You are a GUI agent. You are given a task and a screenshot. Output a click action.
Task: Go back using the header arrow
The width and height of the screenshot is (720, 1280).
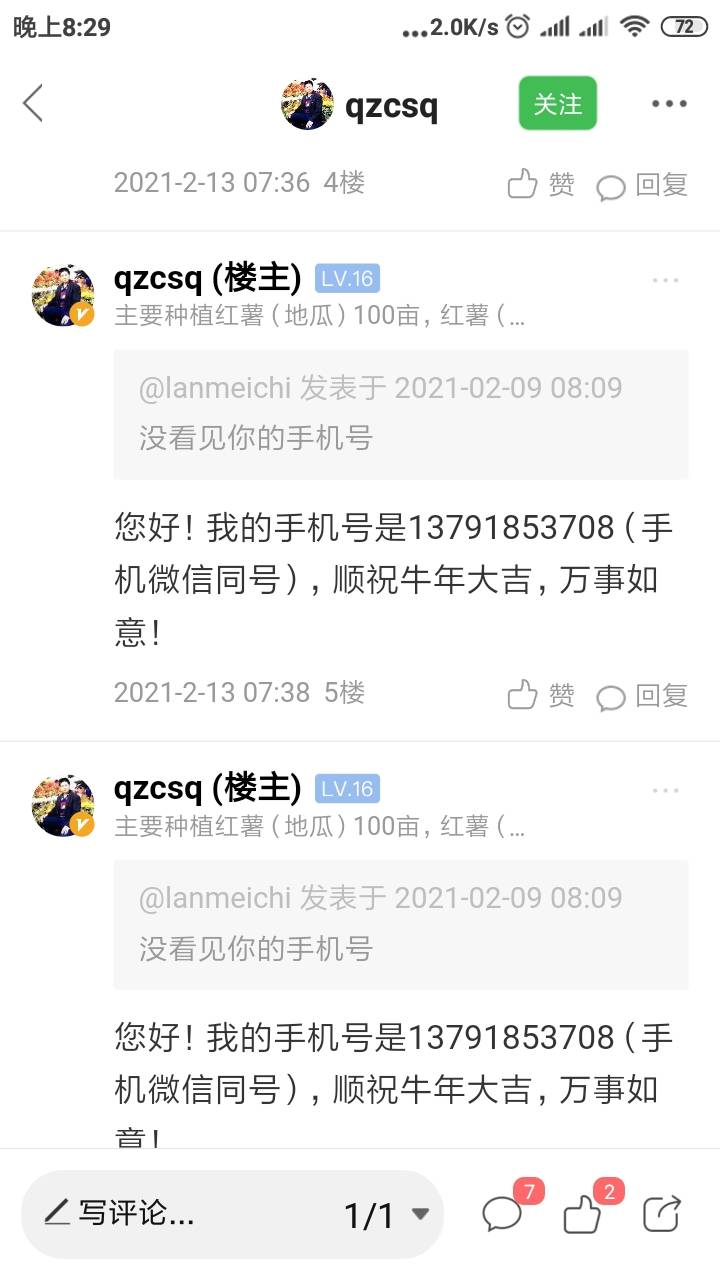[x=34, y=103]
